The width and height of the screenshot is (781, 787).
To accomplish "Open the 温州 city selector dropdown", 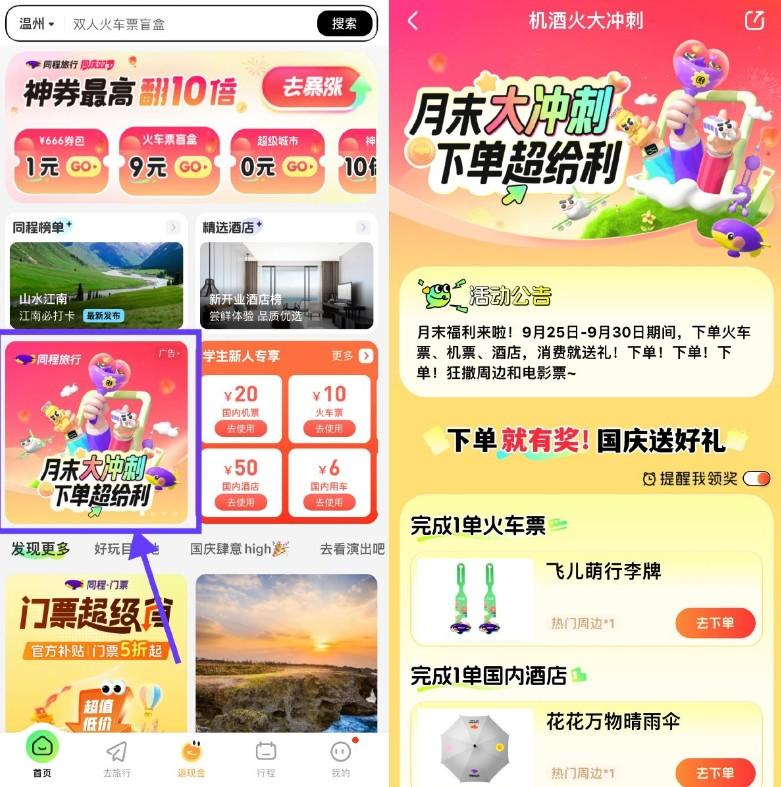I will [x=33, y=24].
